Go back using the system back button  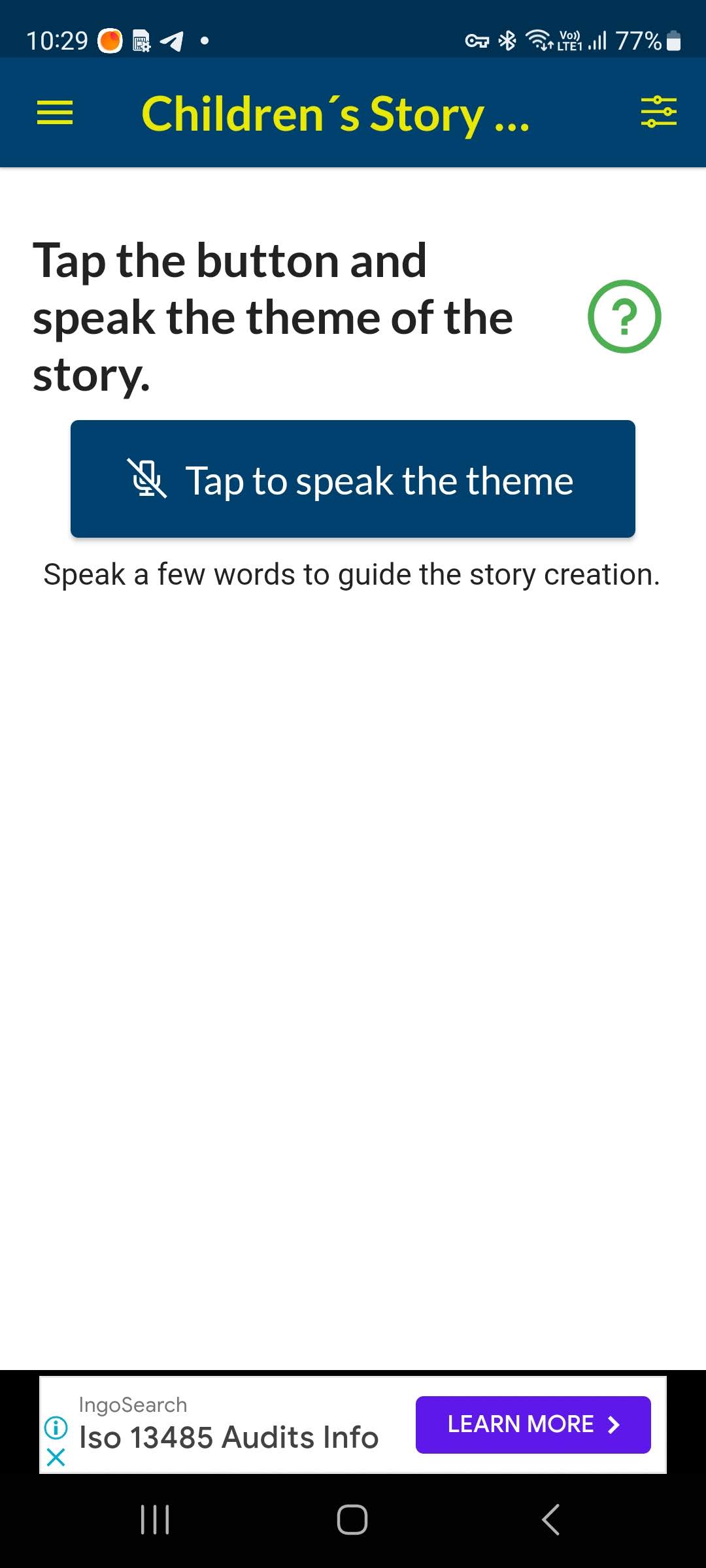coord(550,1519)
